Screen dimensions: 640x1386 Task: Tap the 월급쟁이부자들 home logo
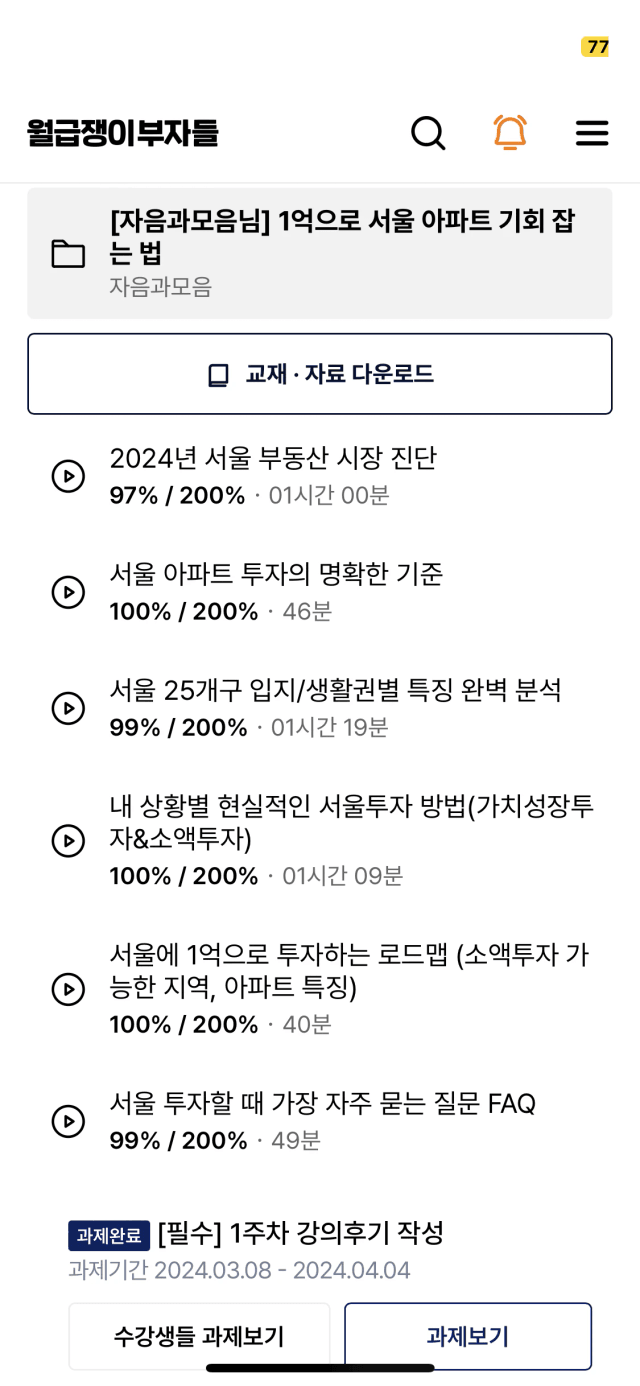123,132
